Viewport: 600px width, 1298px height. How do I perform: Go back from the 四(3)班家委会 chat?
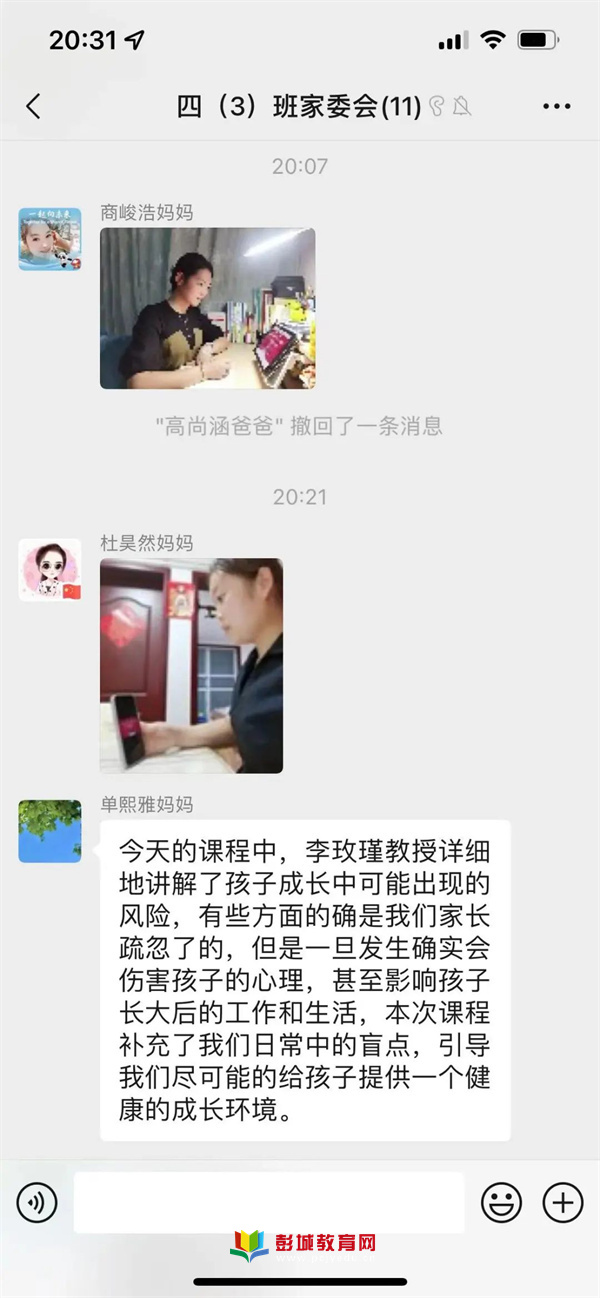[x=33, y=107]
